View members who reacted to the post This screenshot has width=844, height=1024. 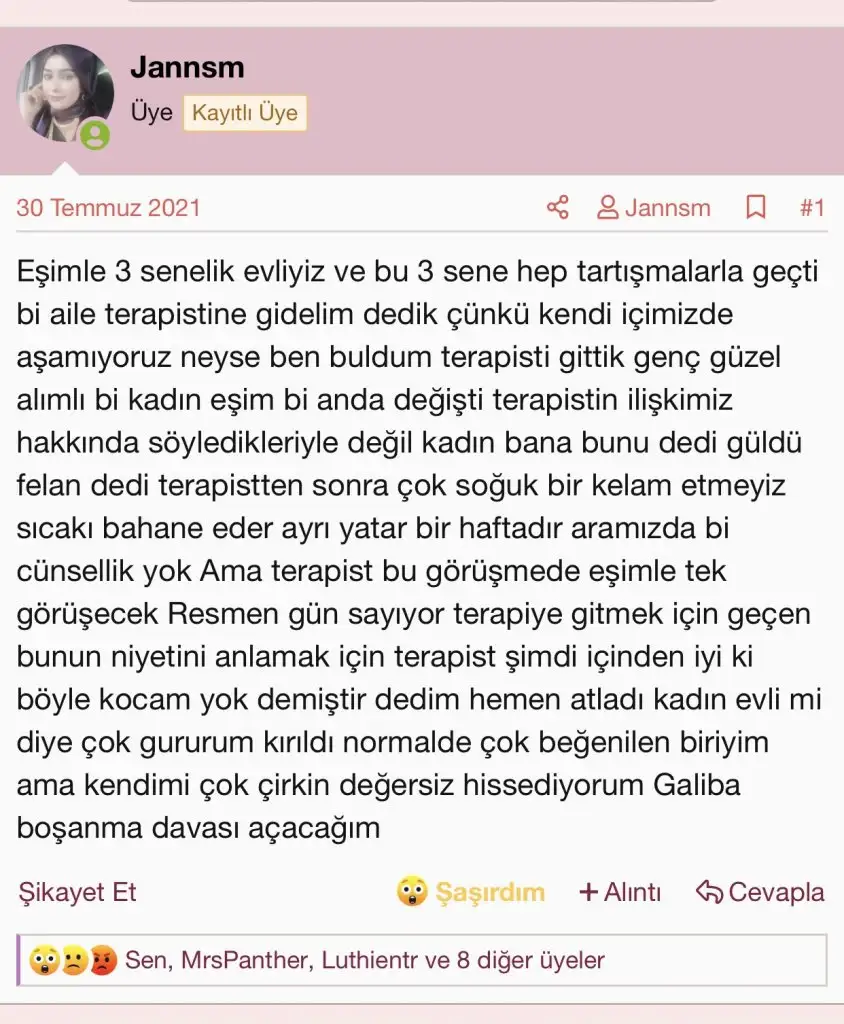click(364, 961)
